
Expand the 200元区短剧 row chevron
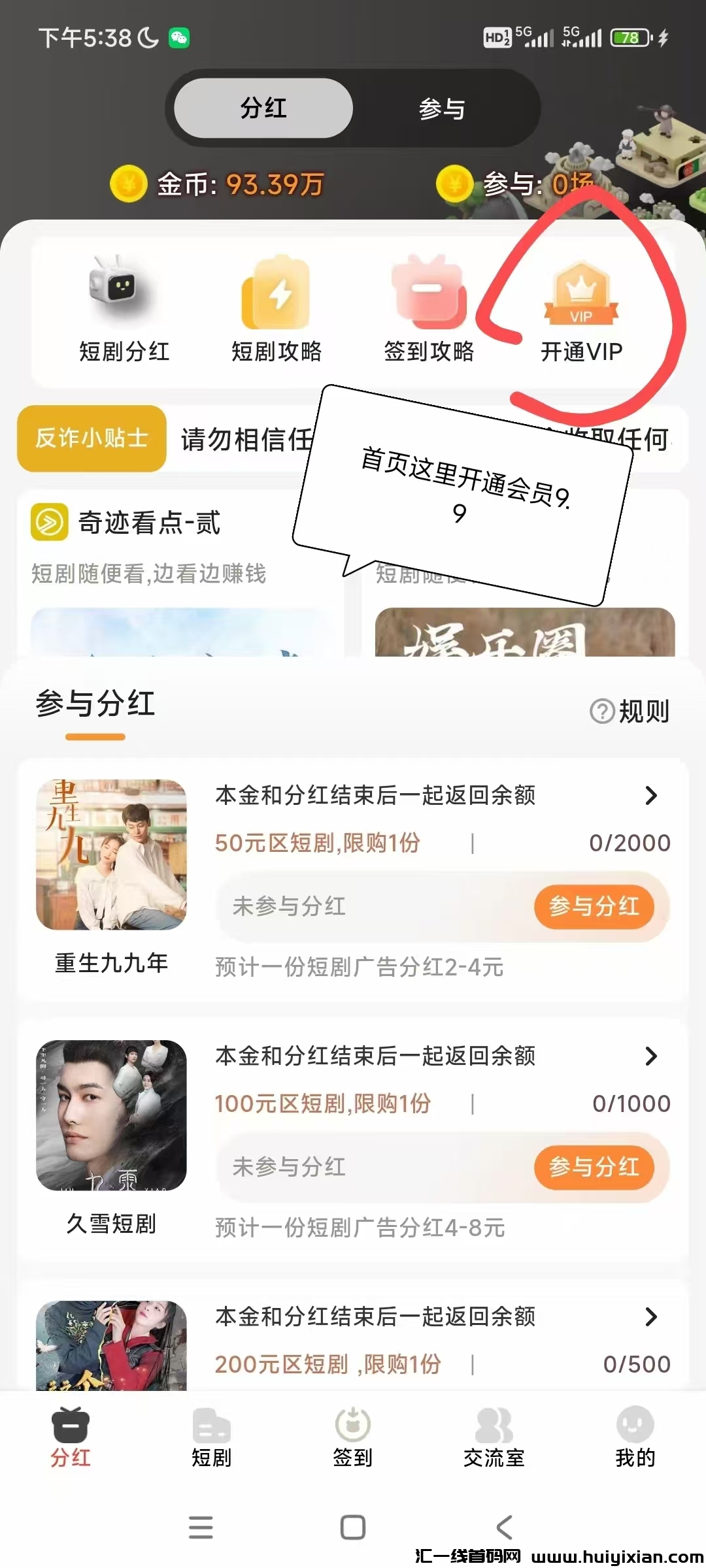pos(650,1316)
